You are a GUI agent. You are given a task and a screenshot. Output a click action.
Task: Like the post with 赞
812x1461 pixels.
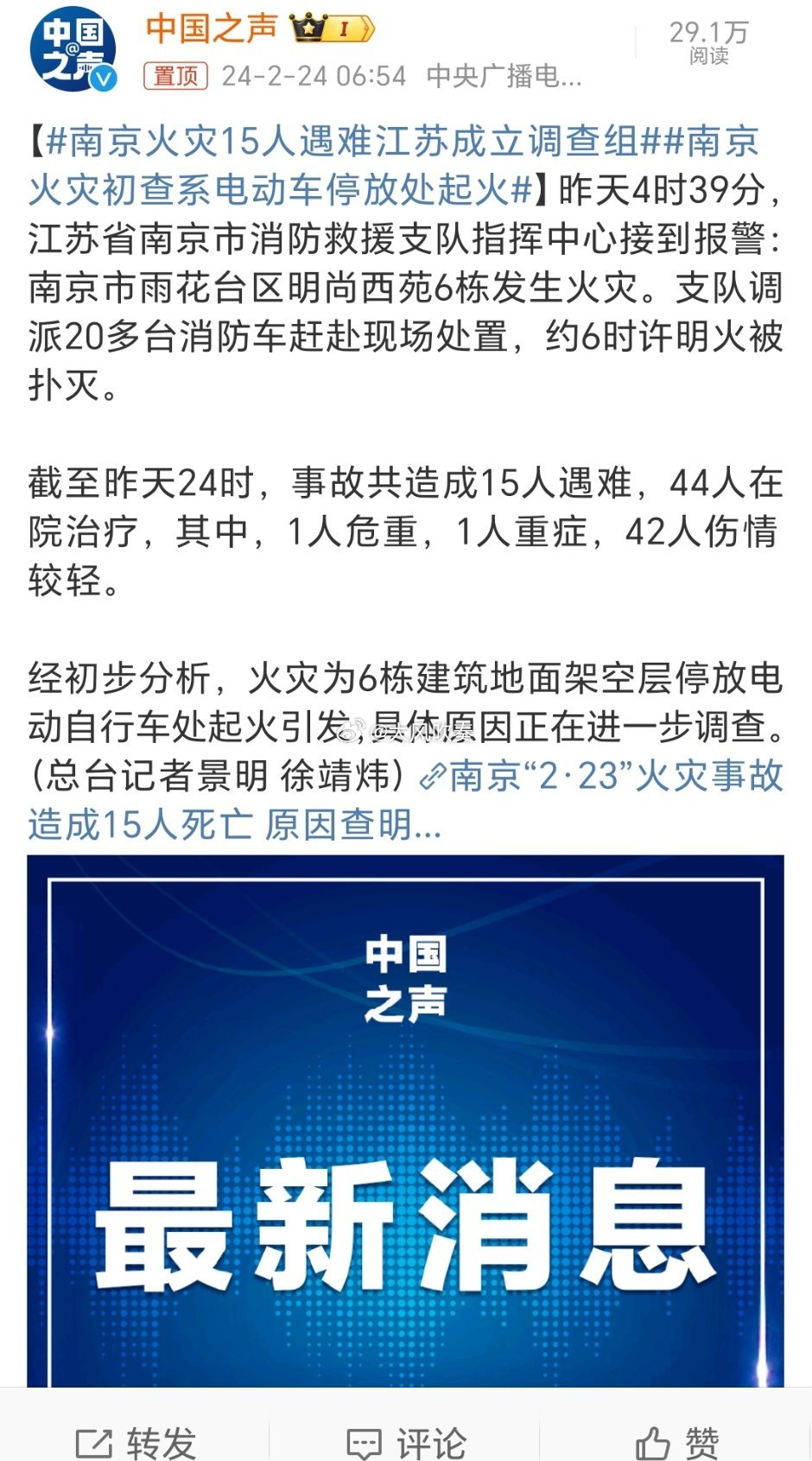[676, 1443]
